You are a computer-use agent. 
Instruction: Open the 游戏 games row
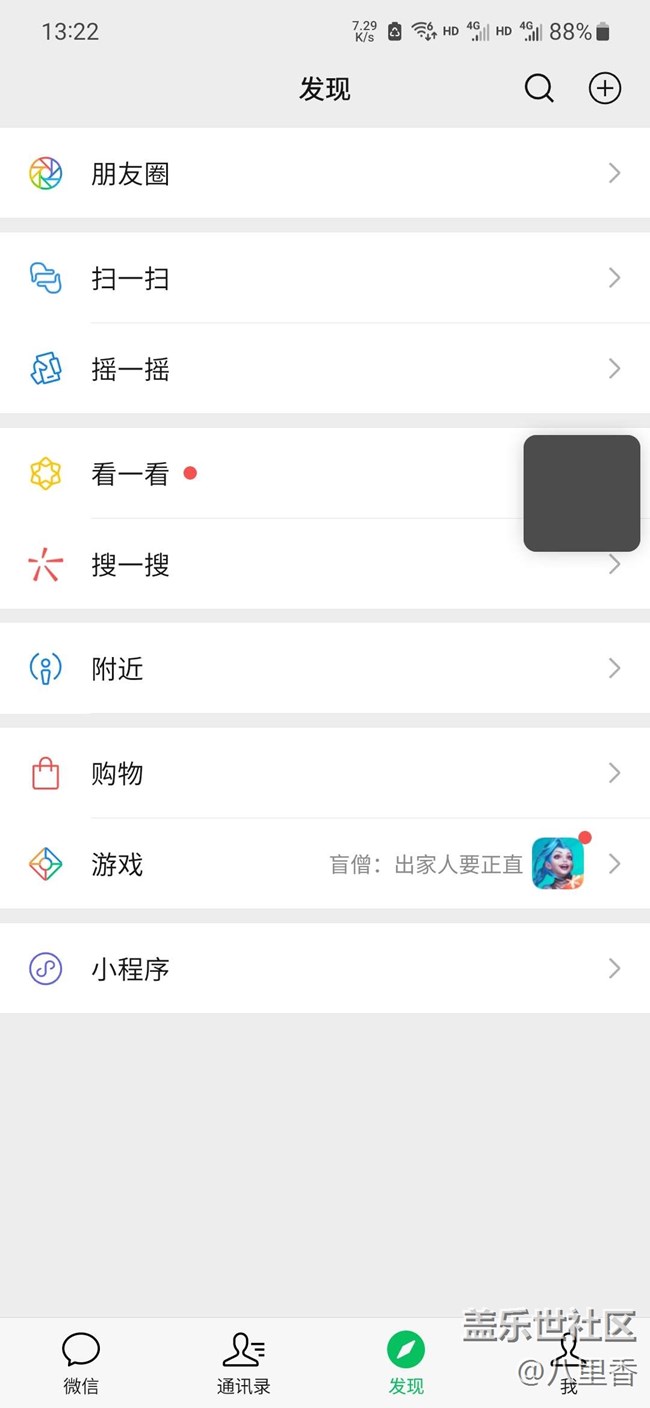click(325, 864)
